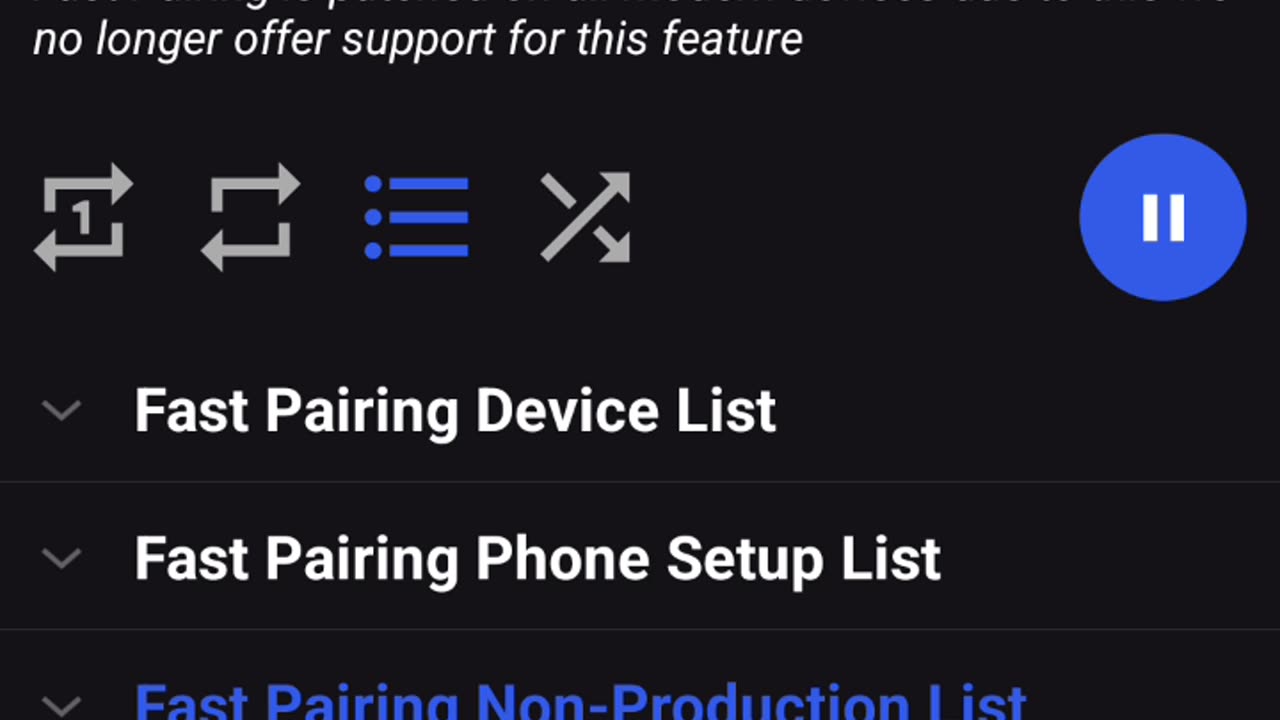This screenshot has height=720, width=1280.
Task: Pause with the blue round button
Action: click(1162, 217)
